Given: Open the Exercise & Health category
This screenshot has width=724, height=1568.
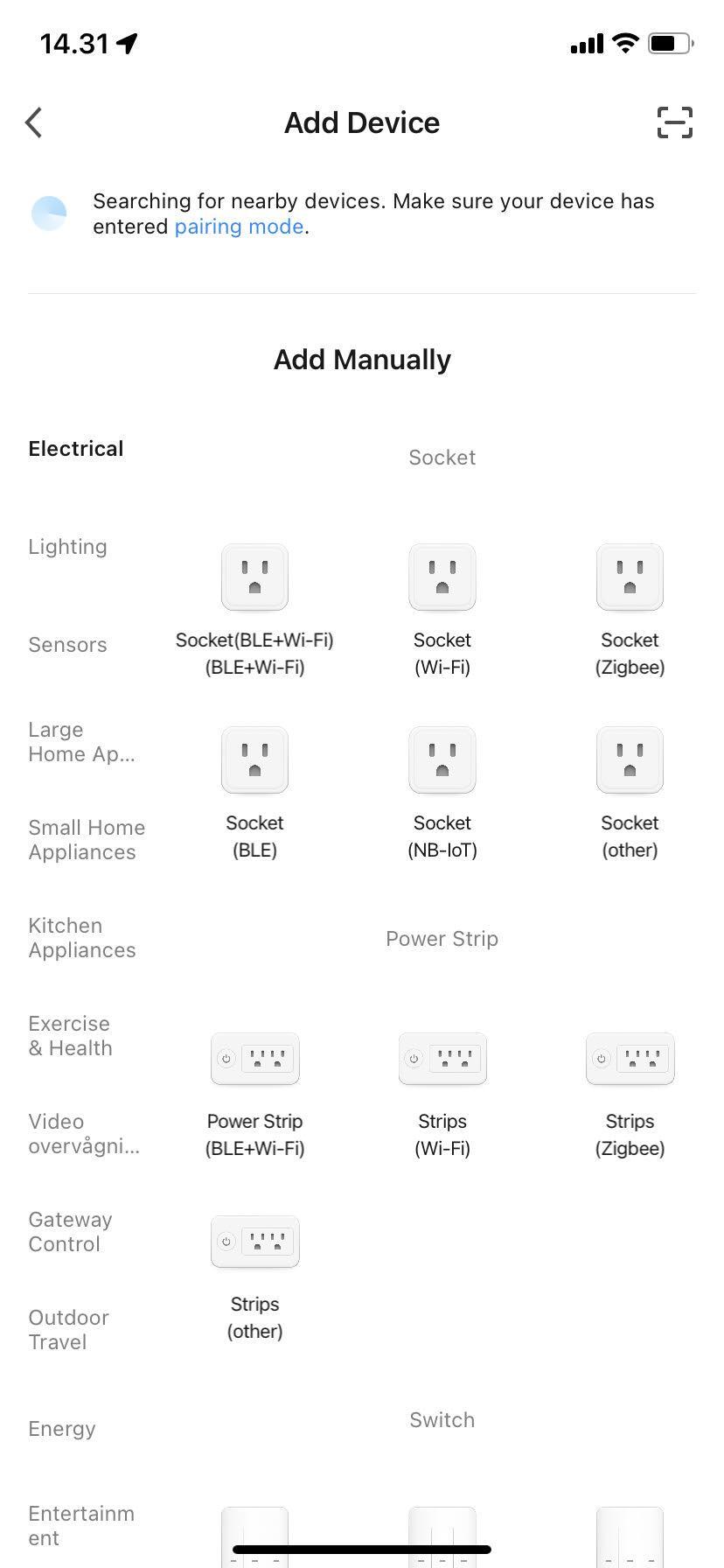Looking at the screenshot, I should click(x=70, y=1036).
